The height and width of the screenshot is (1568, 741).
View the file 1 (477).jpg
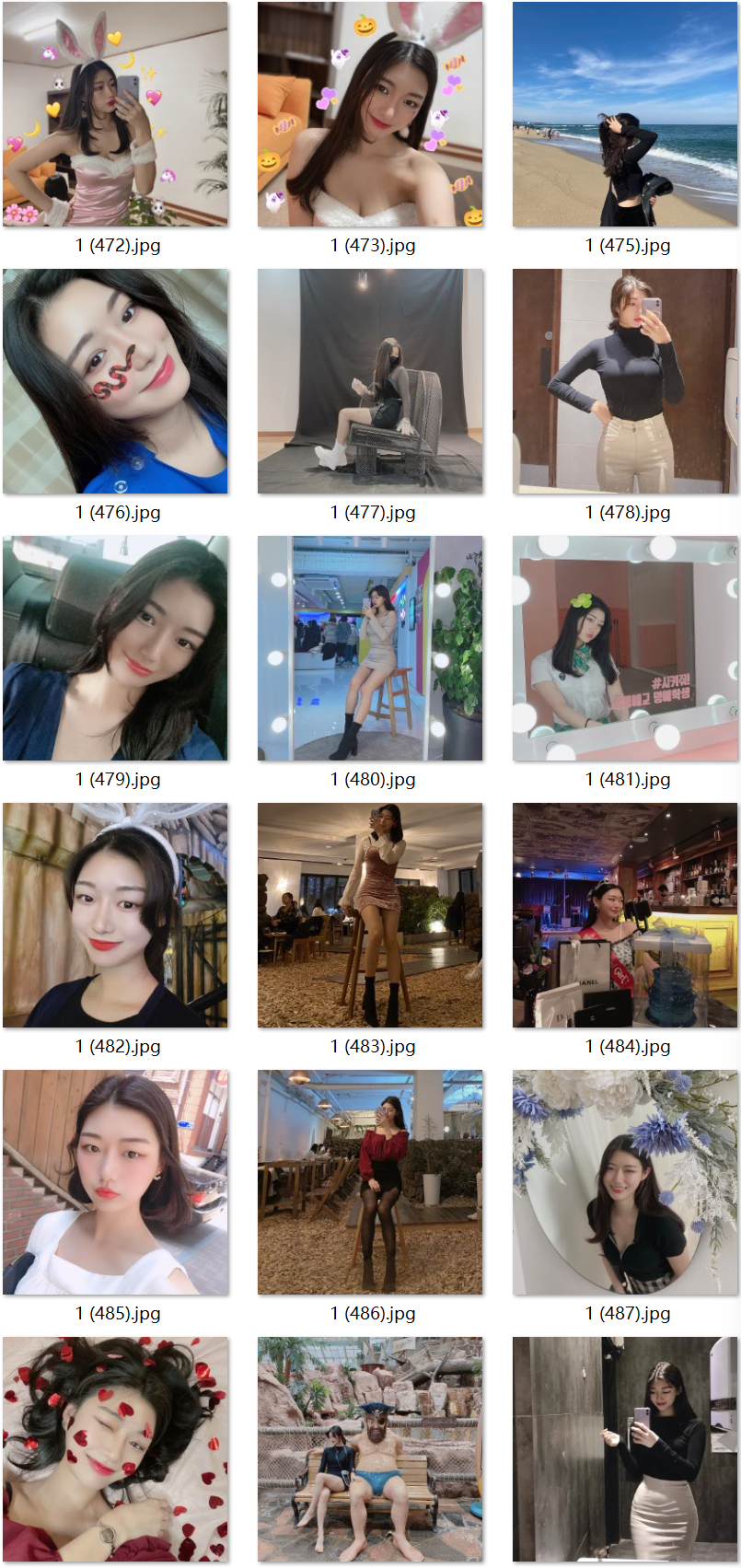pyautogui.click(x=370, y=381)
